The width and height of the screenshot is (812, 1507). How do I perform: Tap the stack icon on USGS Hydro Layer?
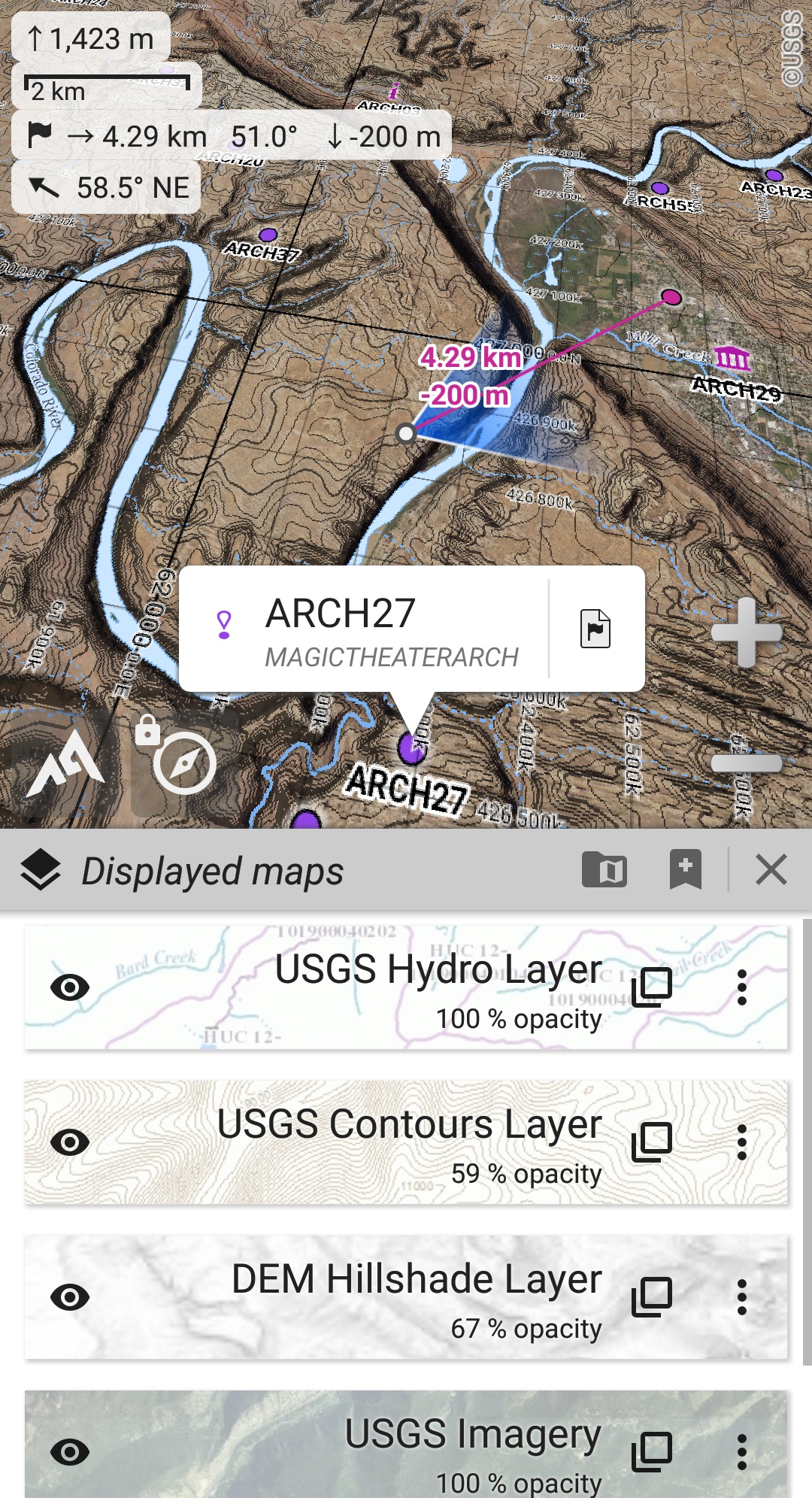click(x=651, y=987)
